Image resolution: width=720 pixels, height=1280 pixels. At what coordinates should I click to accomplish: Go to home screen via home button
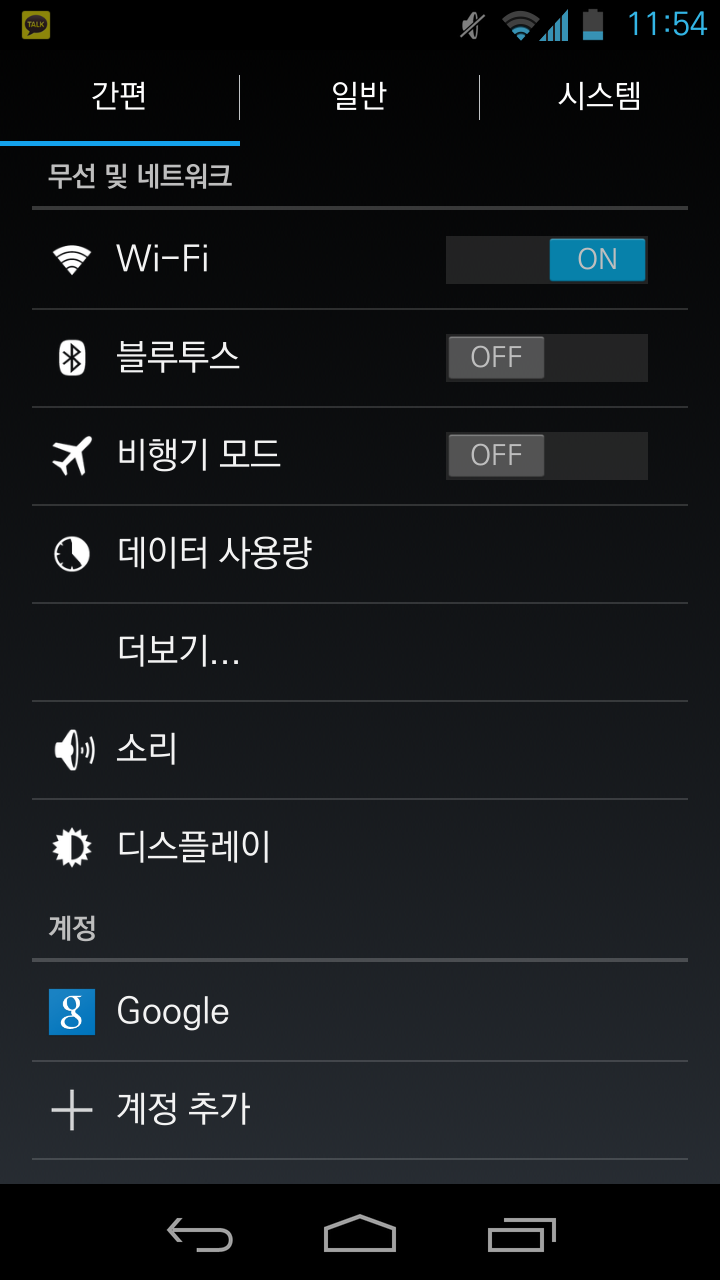pyautogui.click(x=360, y=1234)
